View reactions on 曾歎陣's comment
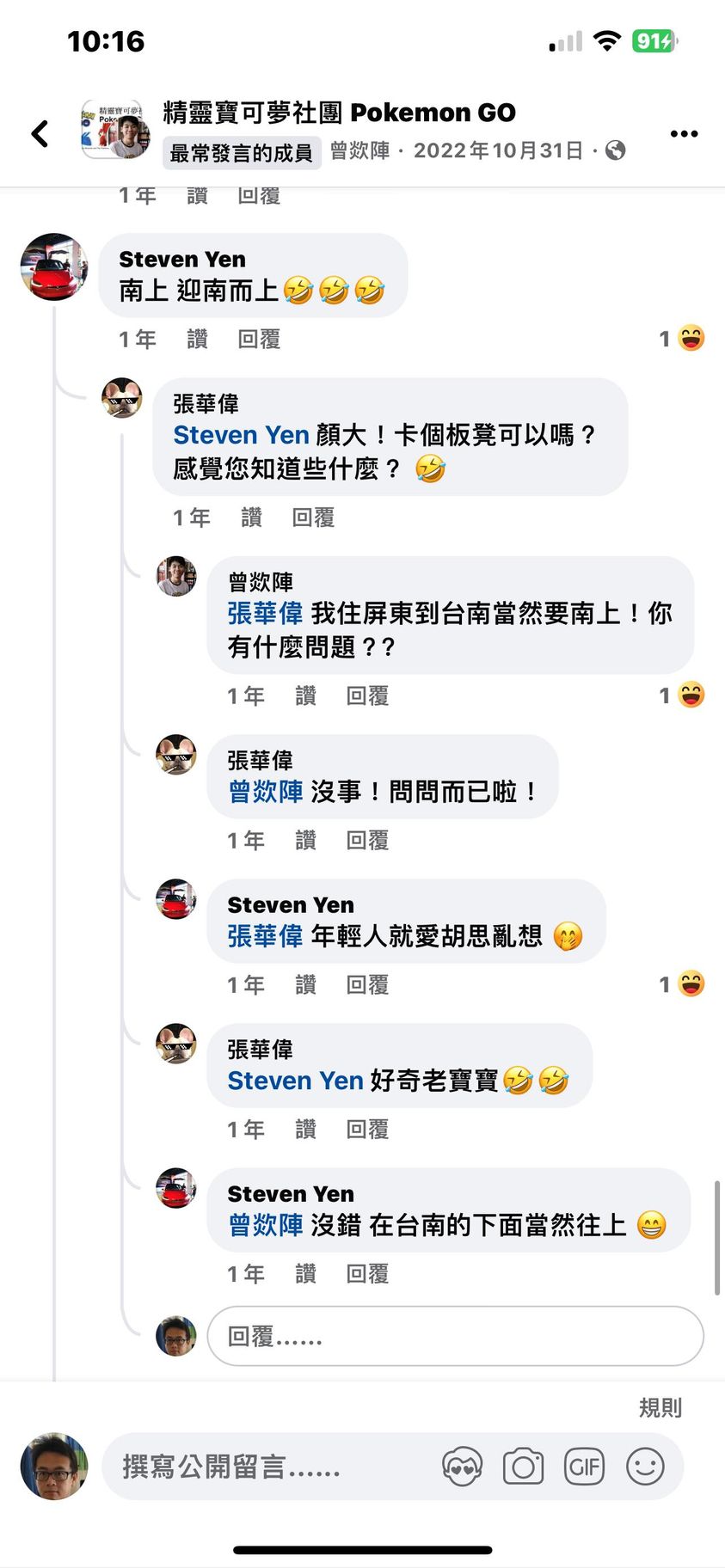The height and width of the screenshot is (1568, 725). [682, 695]
